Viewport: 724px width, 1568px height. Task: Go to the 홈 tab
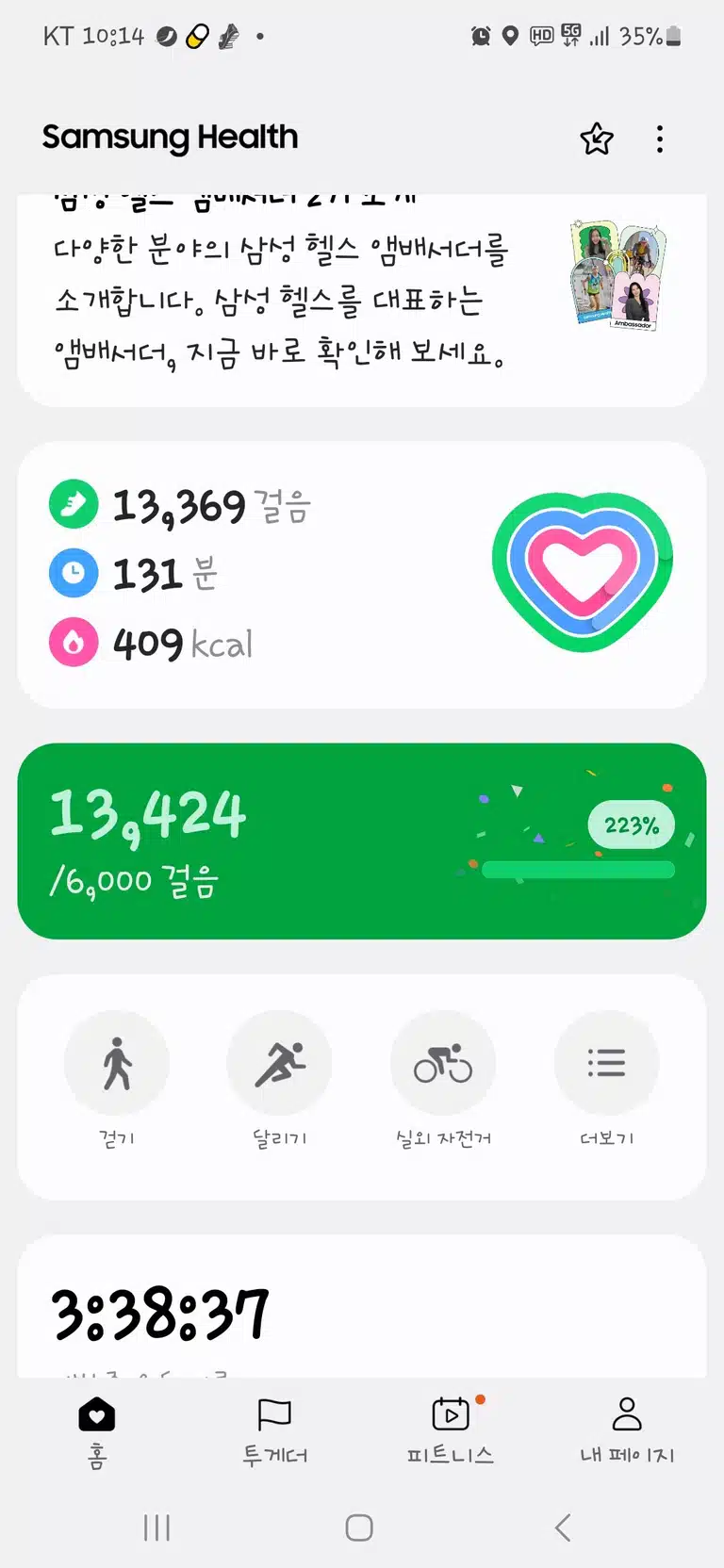pyautogui.click(x=96, y=1432)
